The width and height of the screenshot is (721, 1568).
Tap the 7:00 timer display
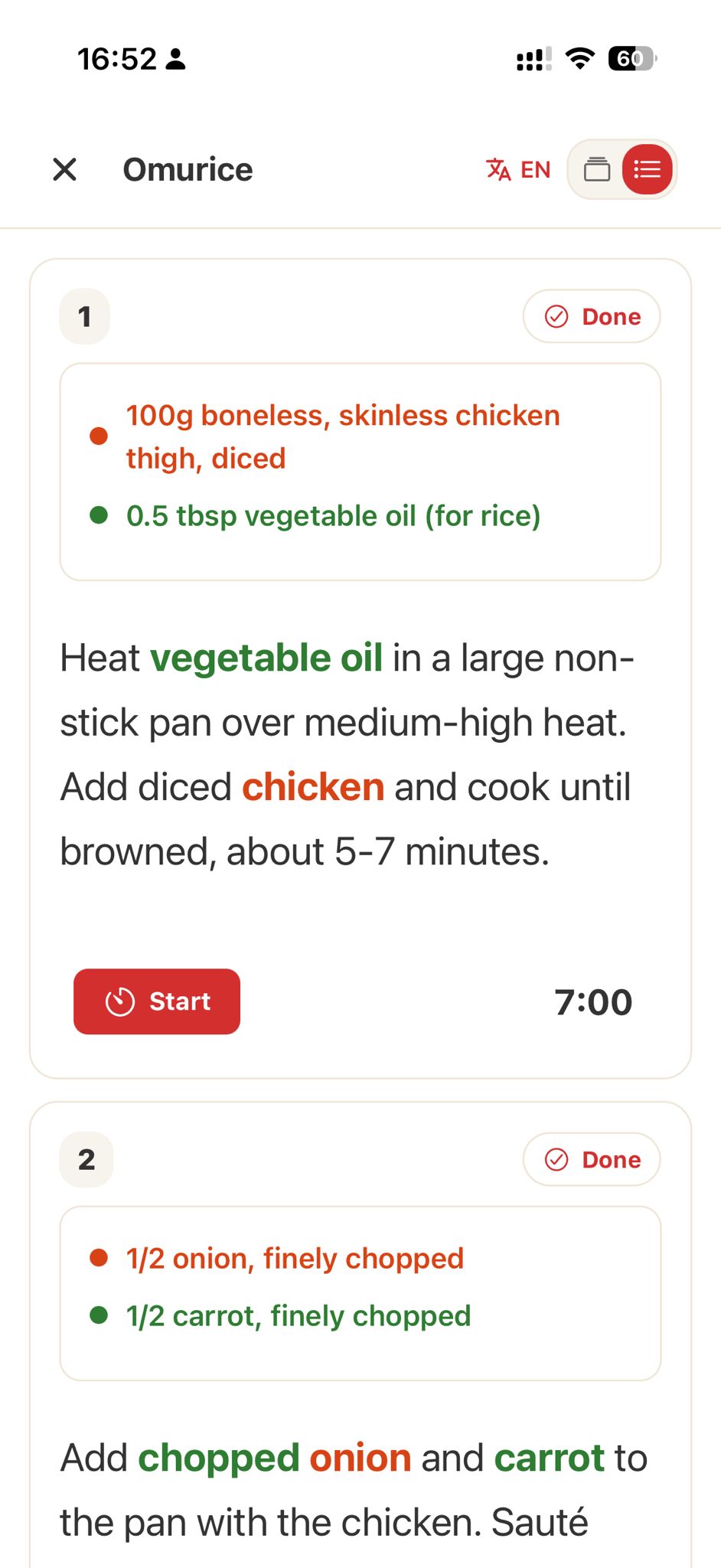pos(594,1001)
